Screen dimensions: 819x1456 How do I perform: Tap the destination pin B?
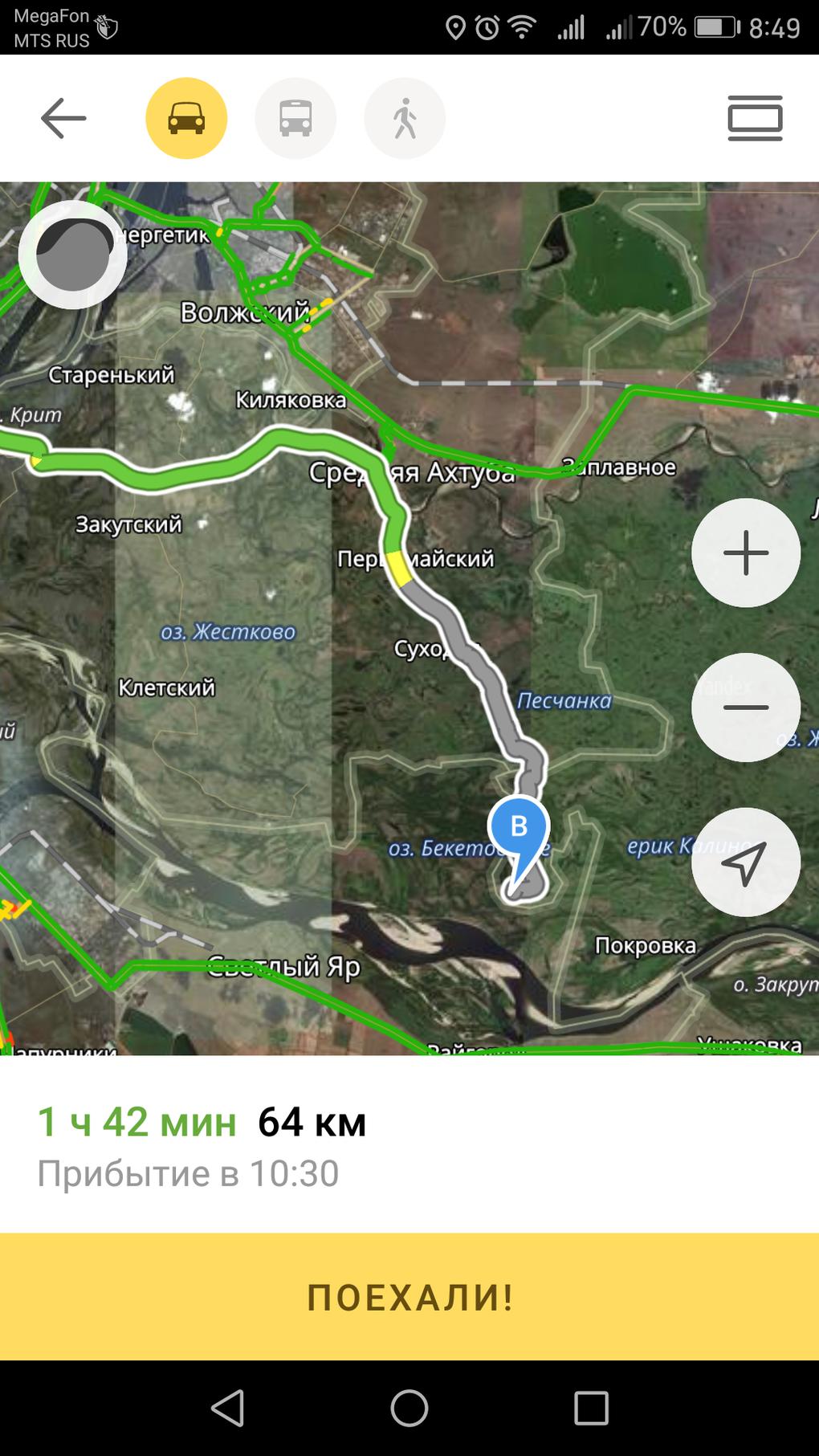pos(519,829)
